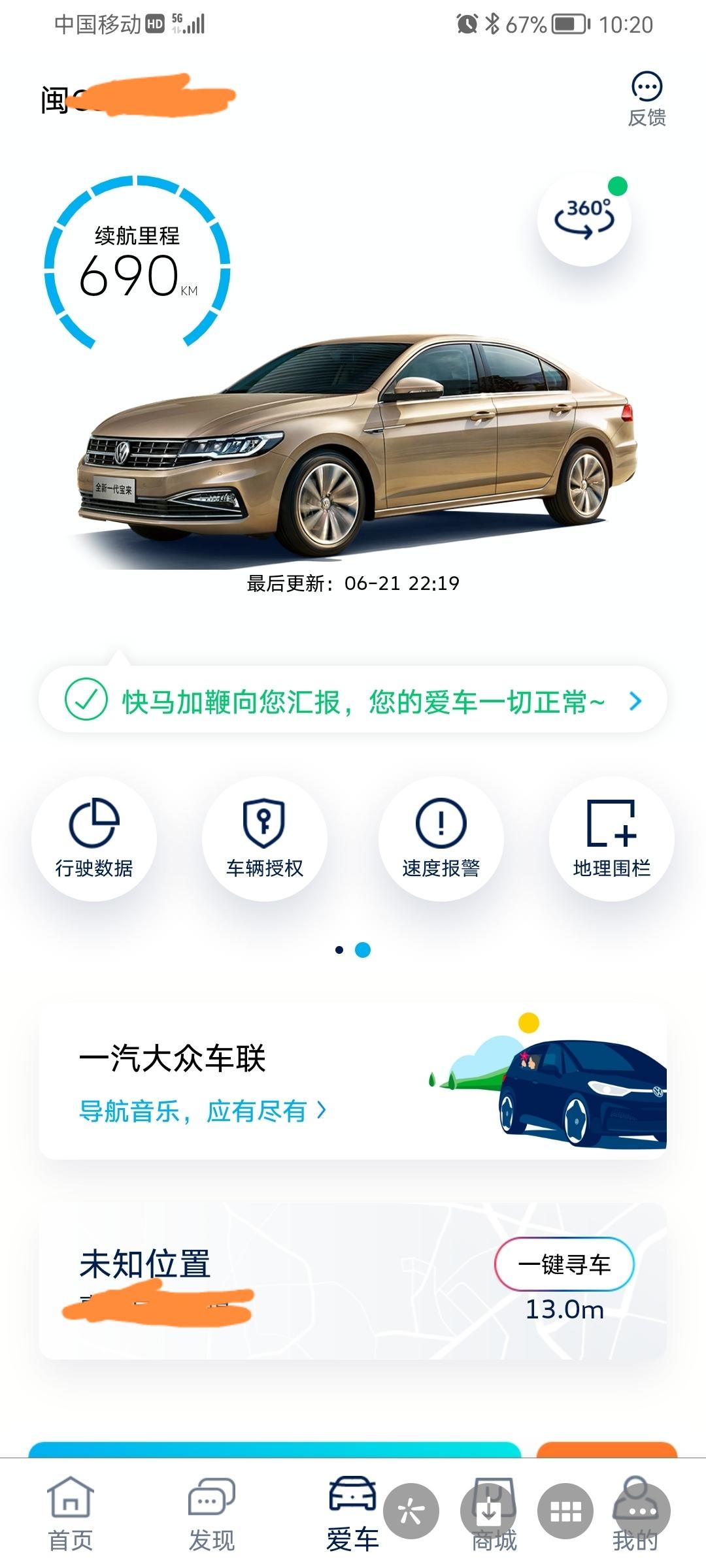Open the 未知位置 location card

[x=261, y=1281]
